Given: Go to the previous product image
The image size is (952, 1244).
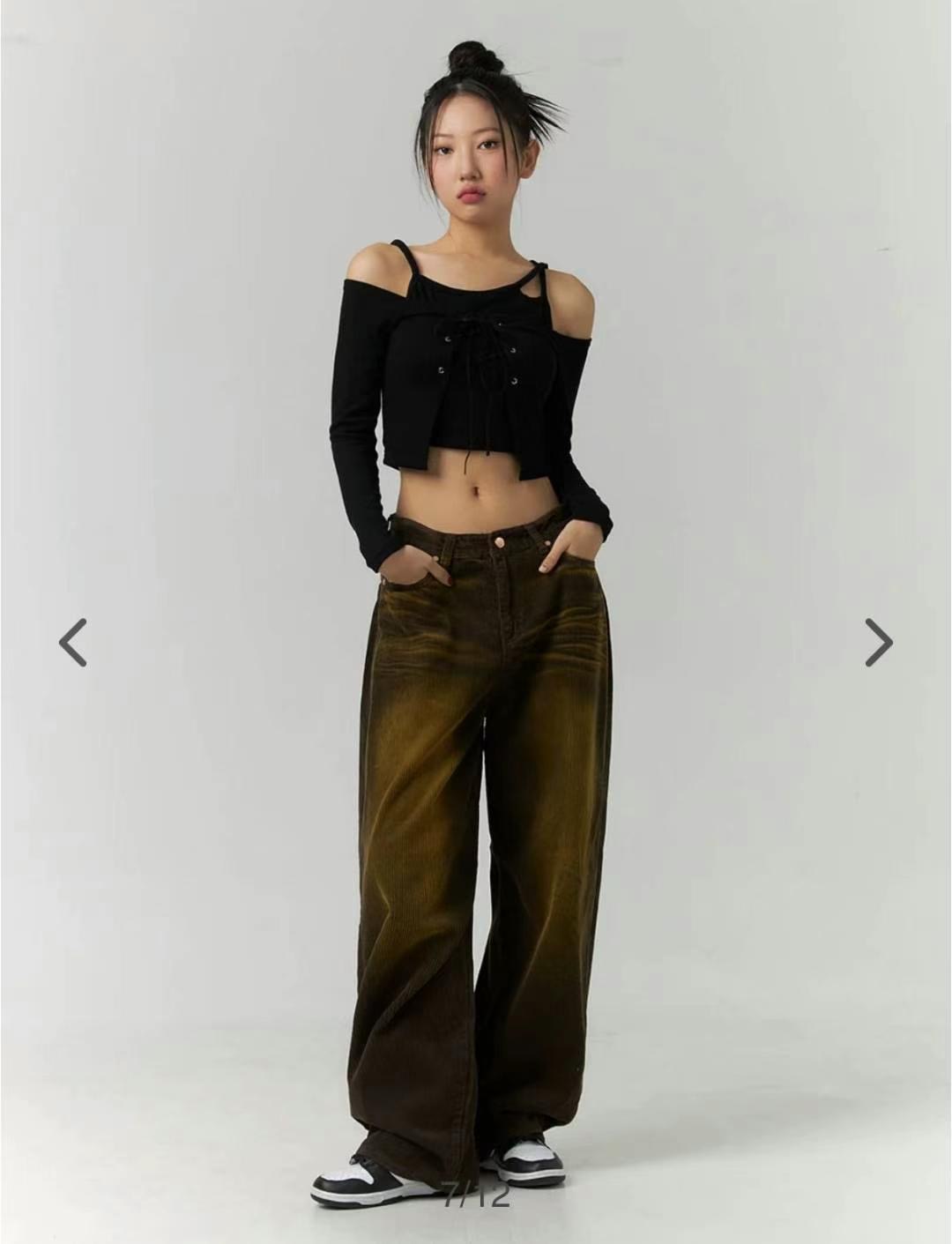Looking at the screenshot, I should 73,642.
